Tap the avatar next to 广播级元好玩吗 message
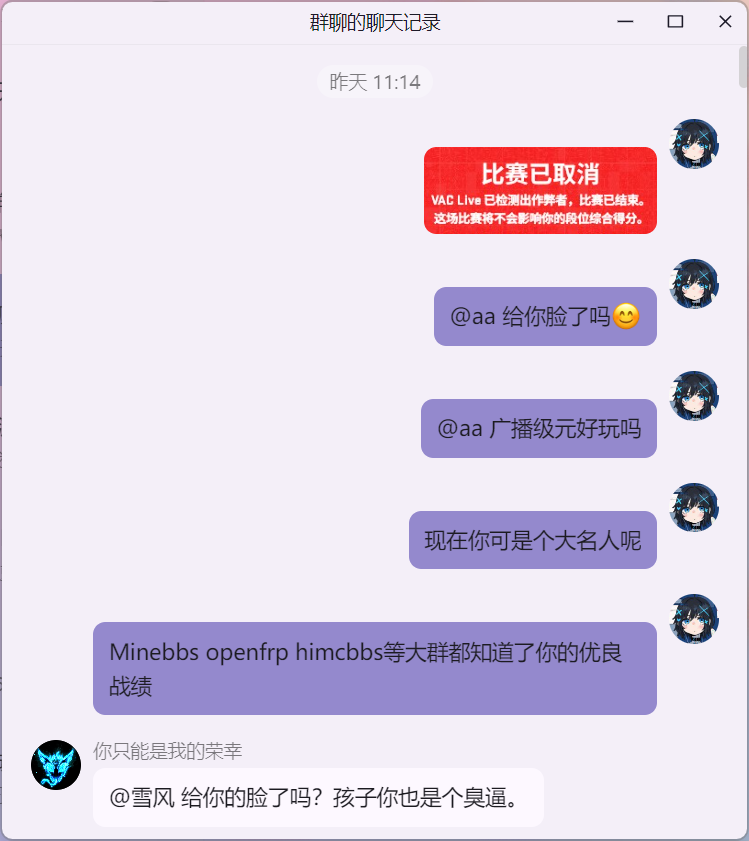Viewport: 749px width, 841px height. point(694,396)
